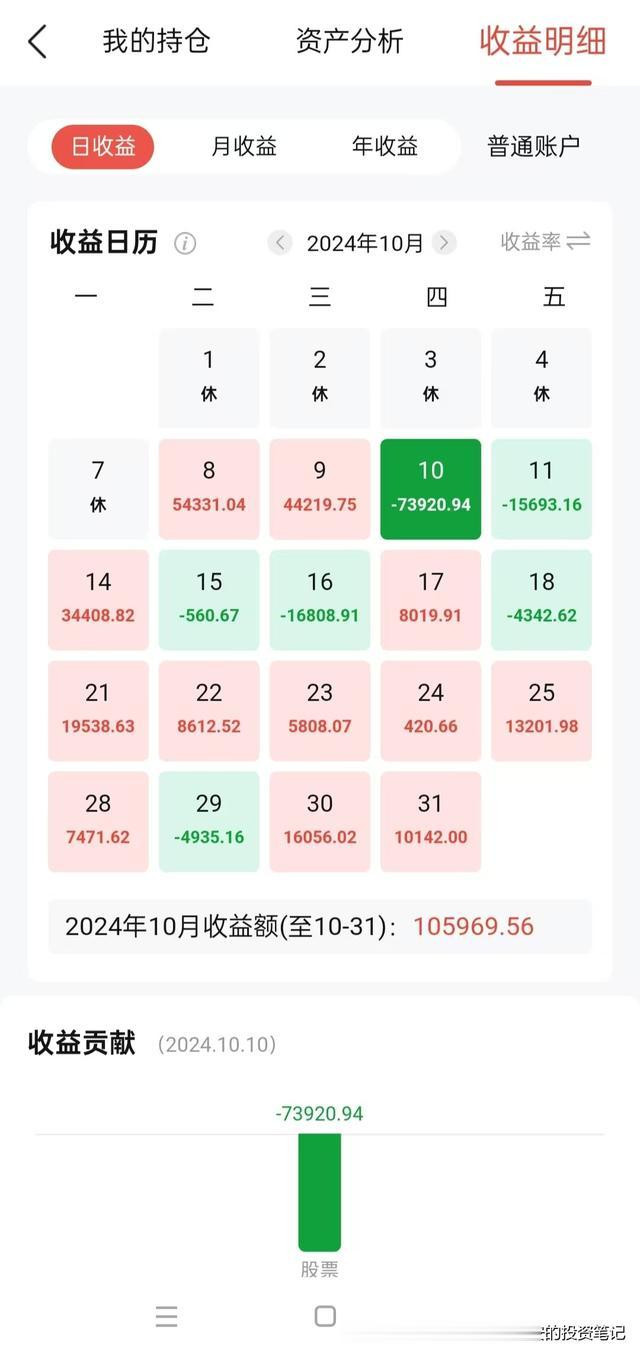
Task: Tap the info icon beside 收益日历
Action: pyautogui.click(x=185, y=243)
